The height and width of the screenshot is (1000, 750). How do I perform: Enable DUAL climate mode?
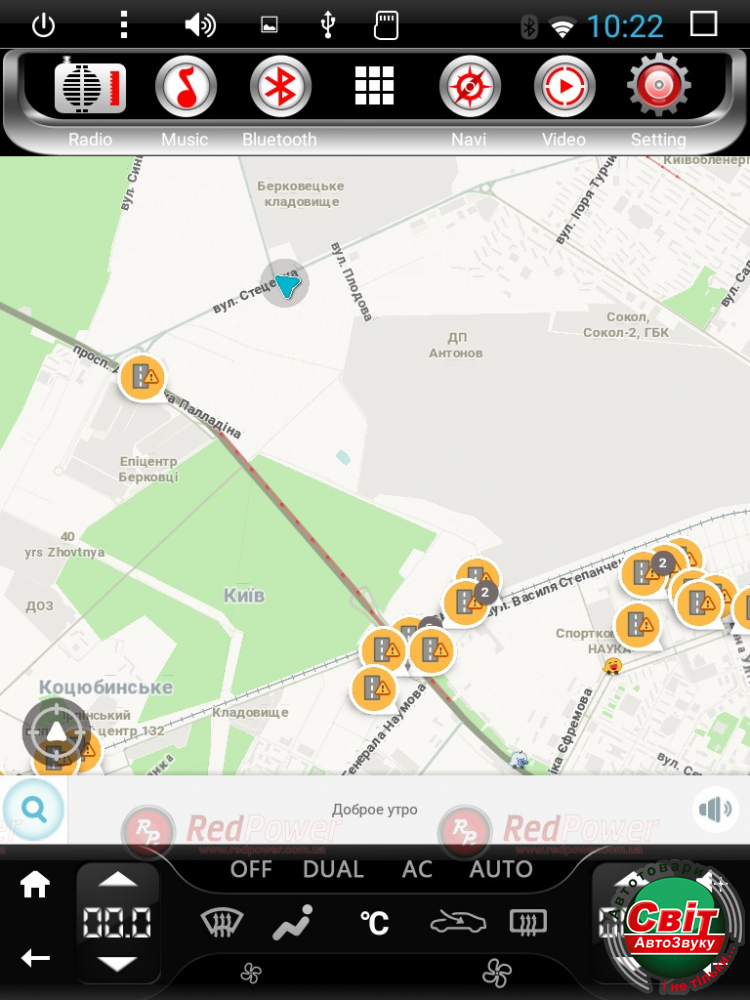pyautogui.click(x=333, y=869)
